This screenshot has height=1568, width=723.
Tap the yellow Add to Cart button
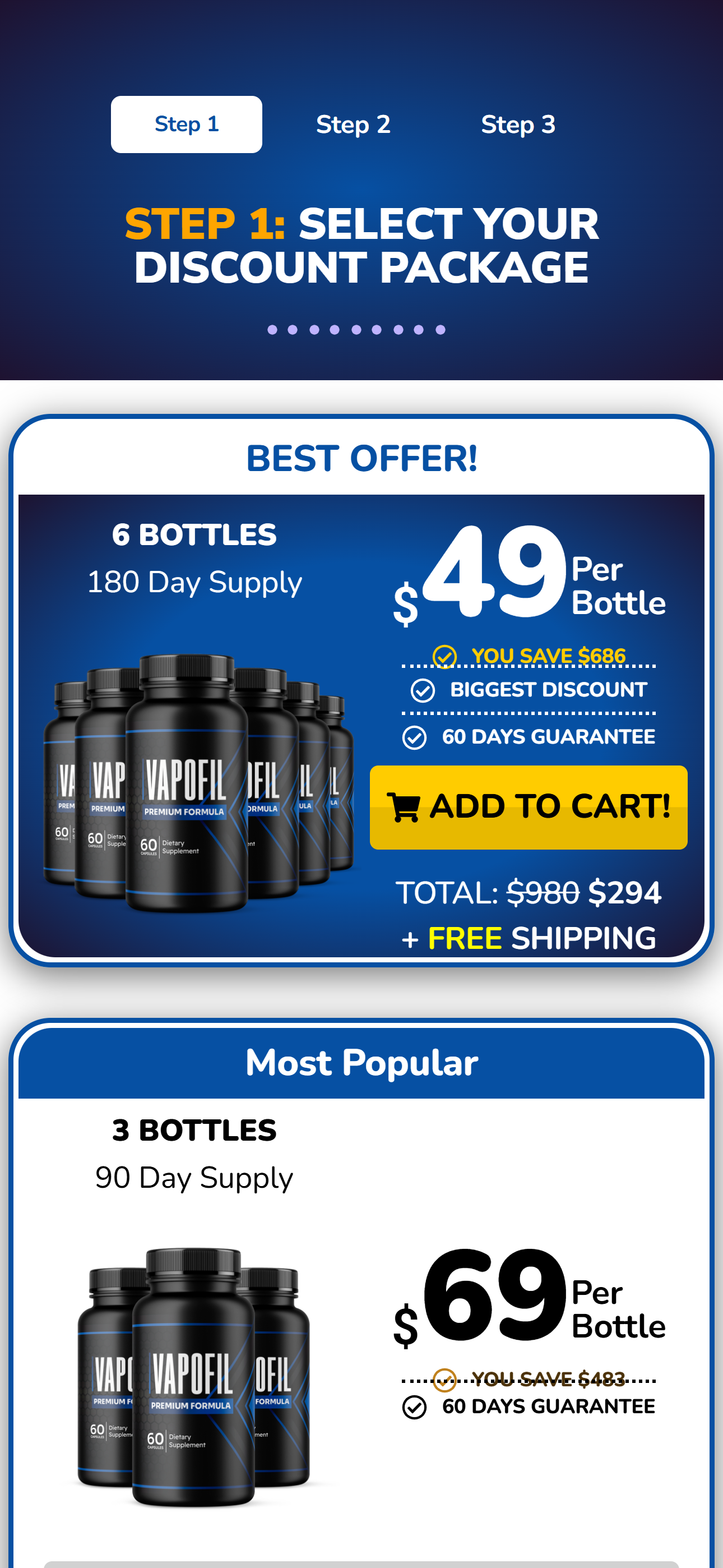[x=529, y=806]
